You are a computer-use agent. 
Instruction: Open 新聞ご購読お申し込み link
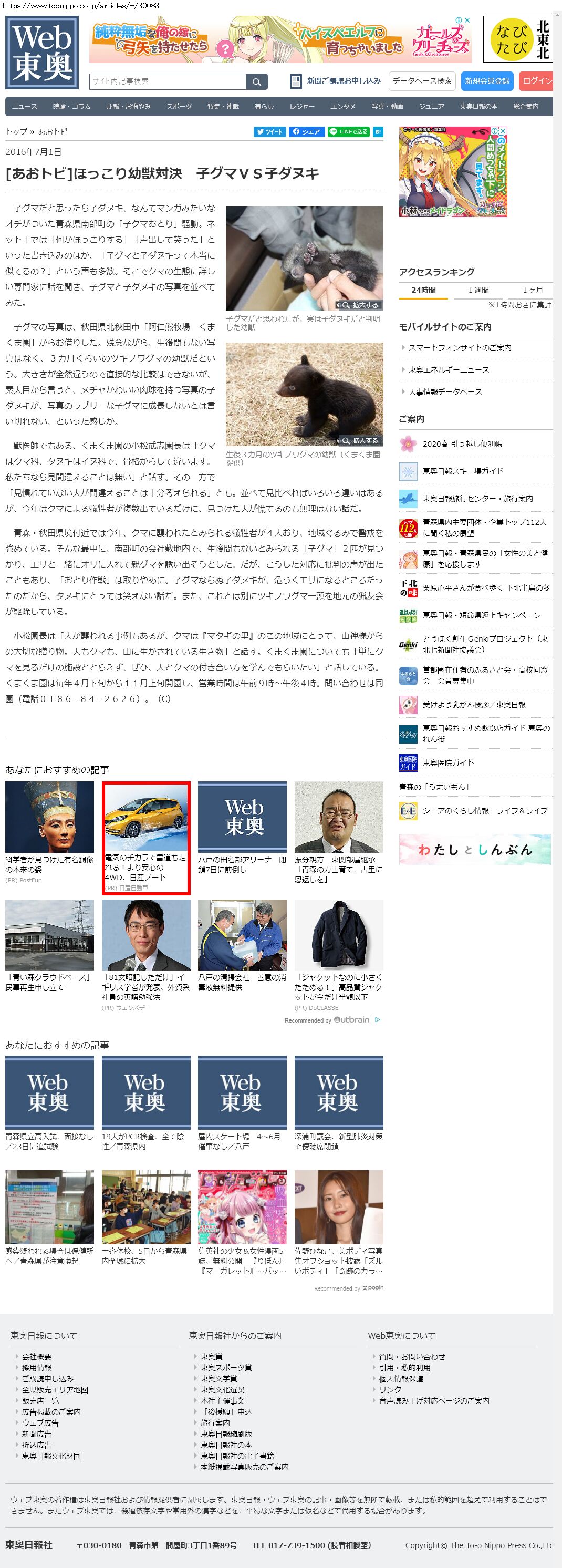coord(336,81)
